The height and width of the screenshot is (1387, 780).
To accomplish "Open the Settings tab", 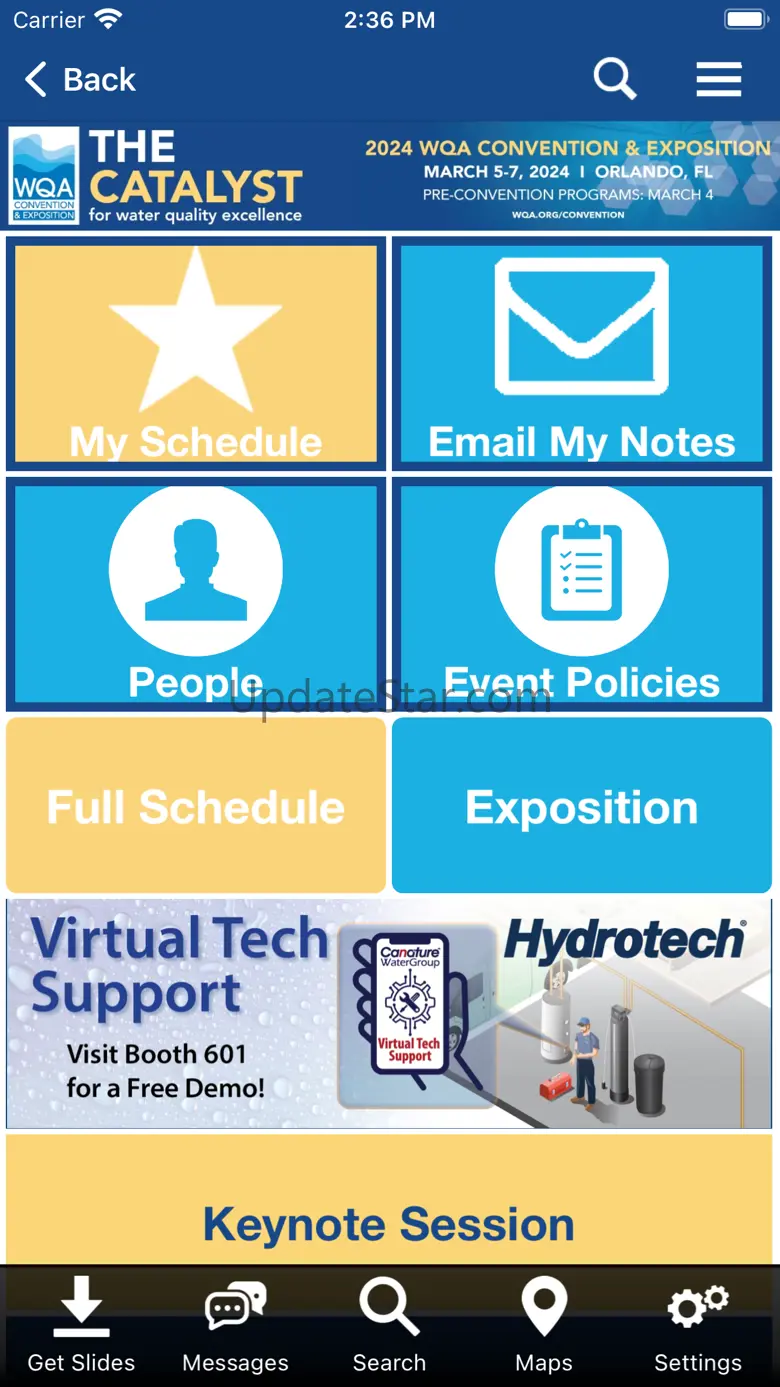I will tap(698, 1325).
